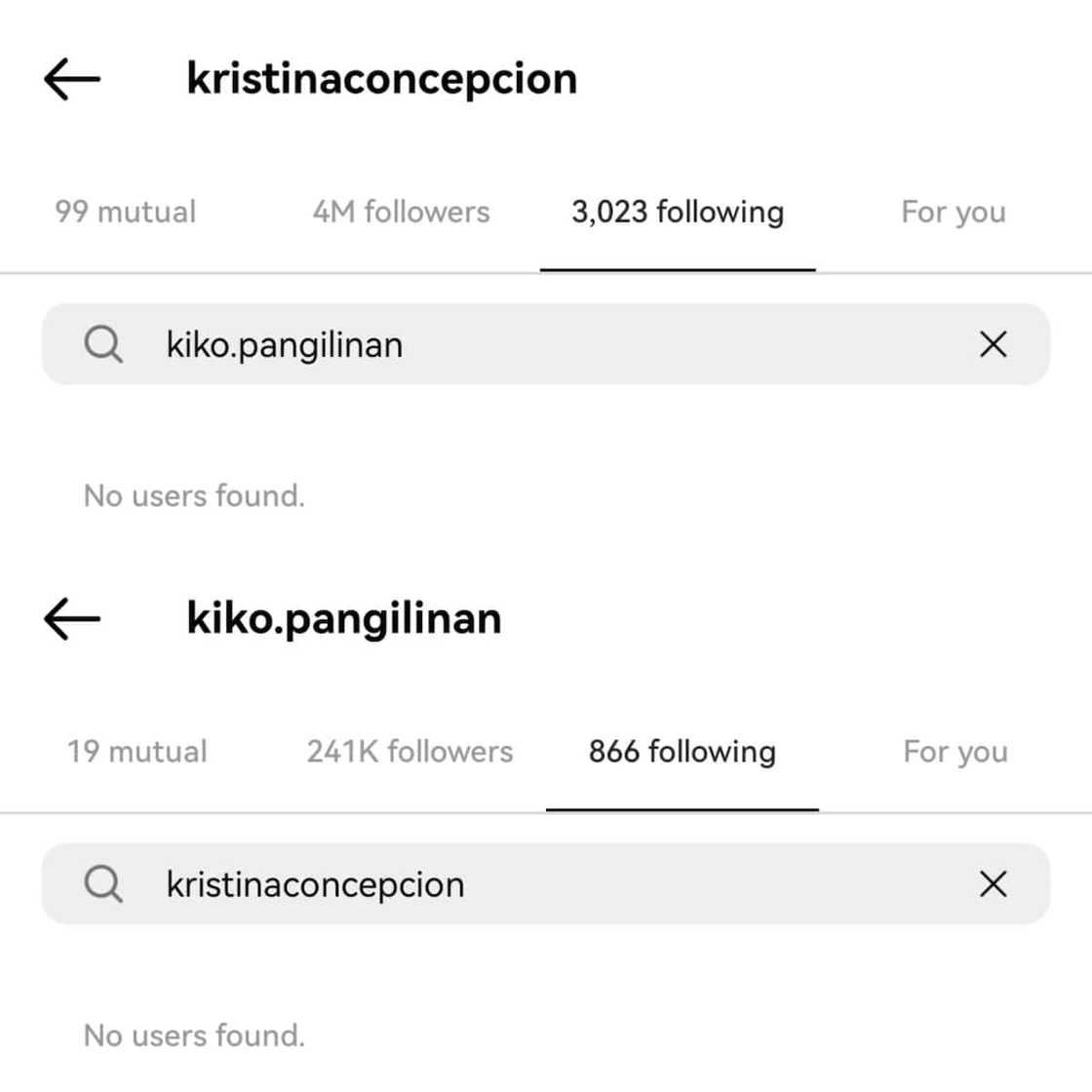The width and height of the screenshot is (1092, 1092).
Task: Tap the search field containing kiko.pangilinan
Action: 546,344
